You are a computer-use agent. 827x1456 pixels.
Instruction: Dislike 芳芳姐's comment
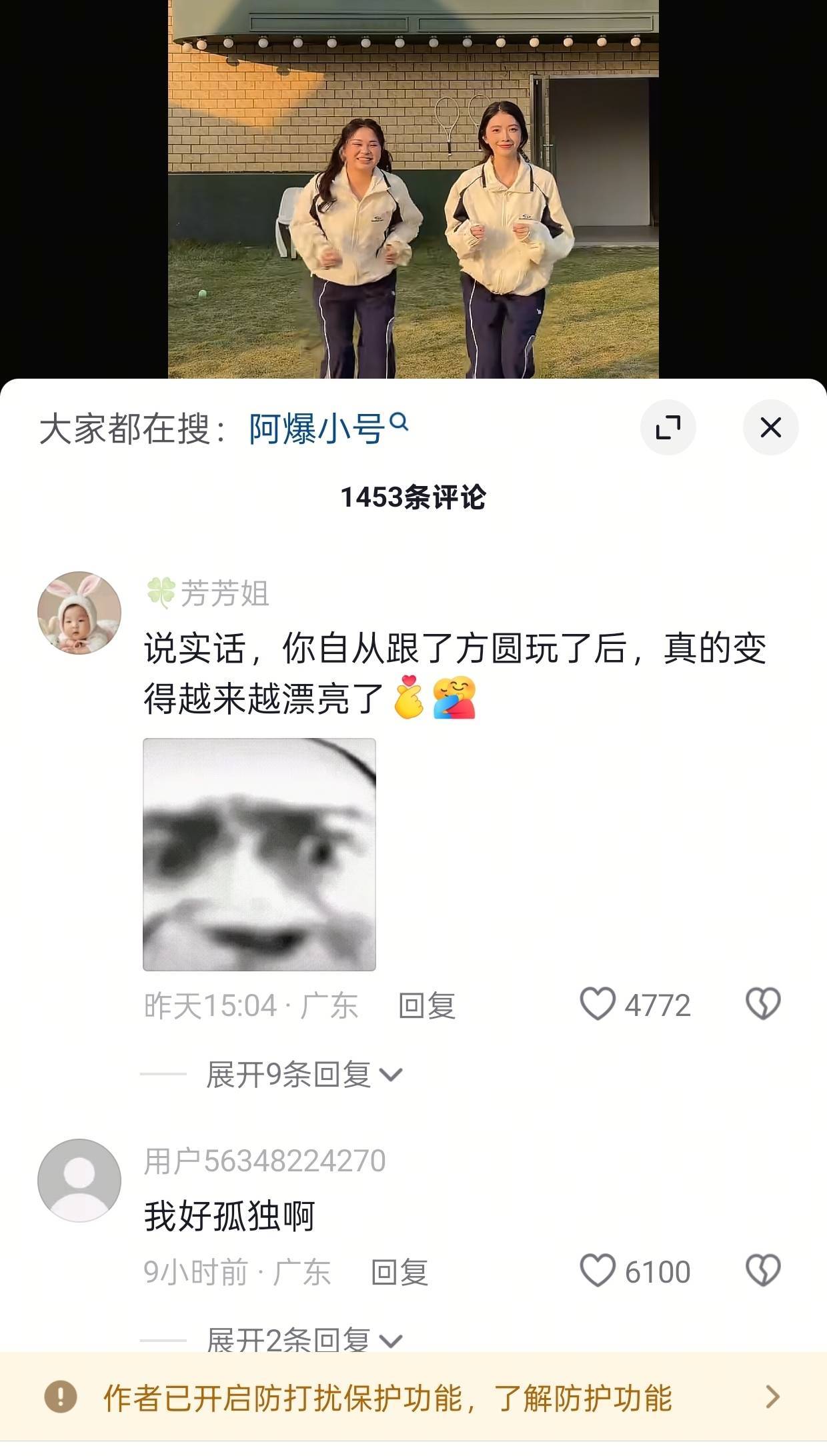763,1004
